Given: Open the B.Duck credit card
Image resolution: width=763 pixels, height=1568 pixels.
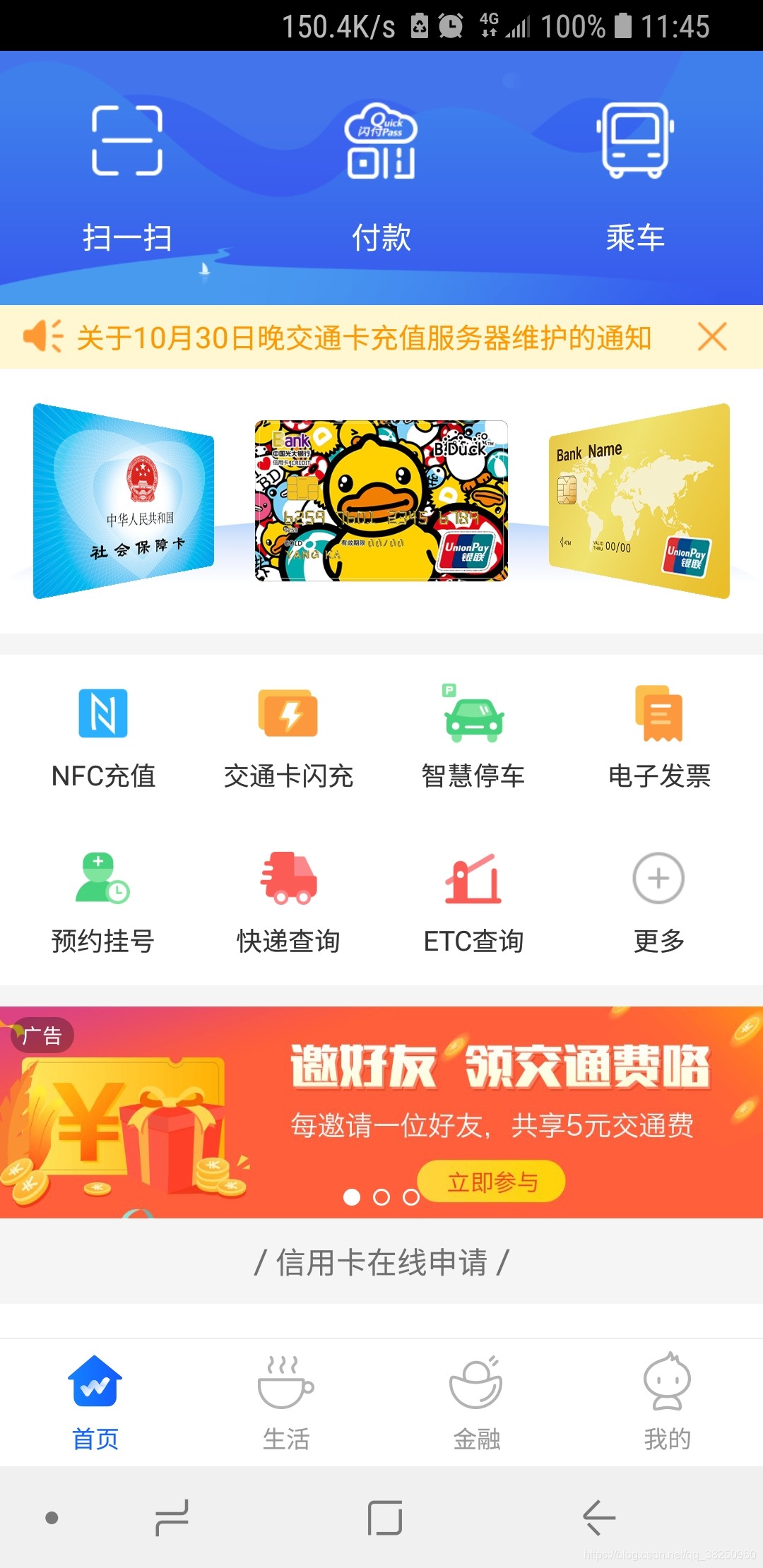Looking at the screenshot, I should pyautogui.click(x=381, y=501).
